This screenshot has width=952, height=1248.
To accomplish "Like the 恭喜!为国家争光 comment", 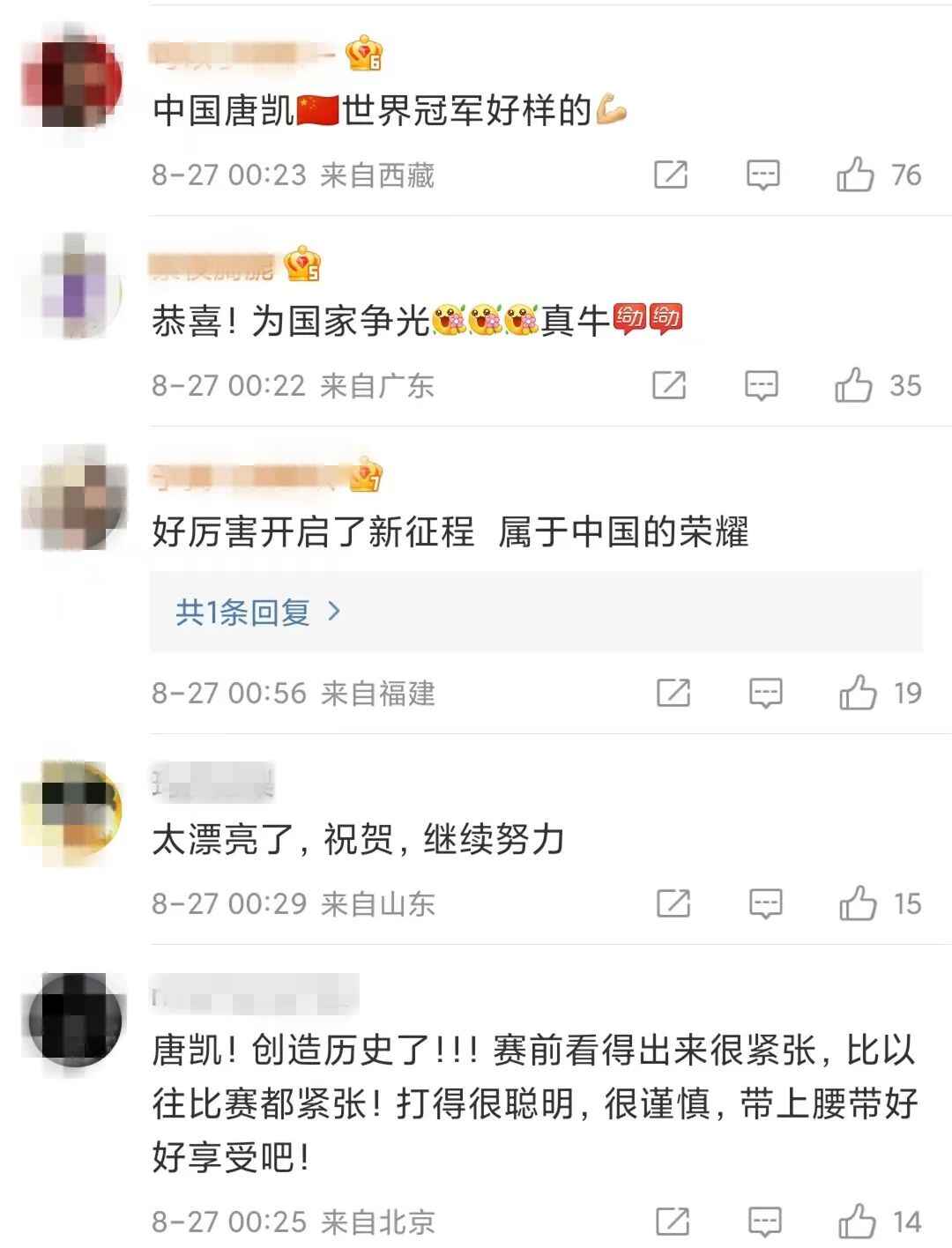I will 853,385.
